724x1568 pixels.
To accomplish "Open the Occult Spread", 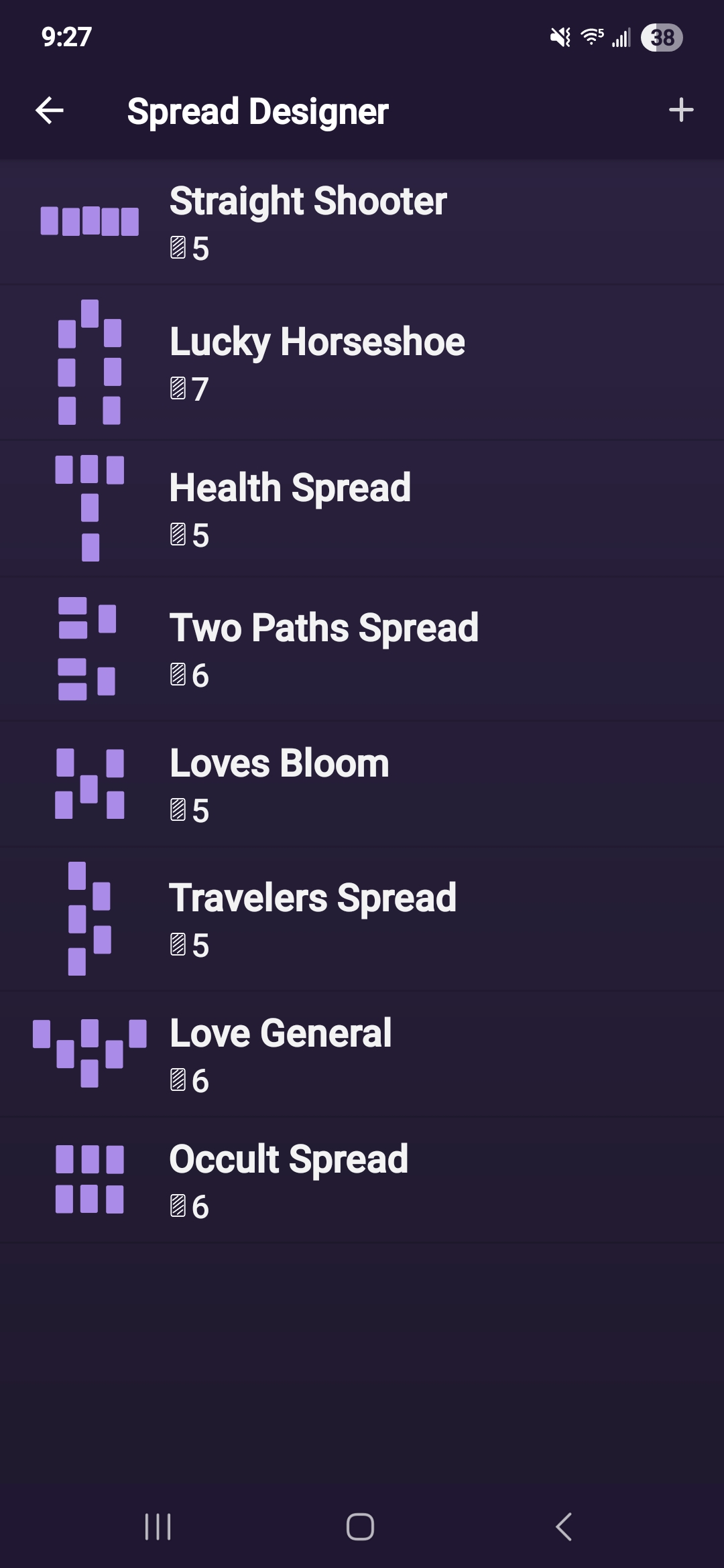I will (x=362, y=1181).
